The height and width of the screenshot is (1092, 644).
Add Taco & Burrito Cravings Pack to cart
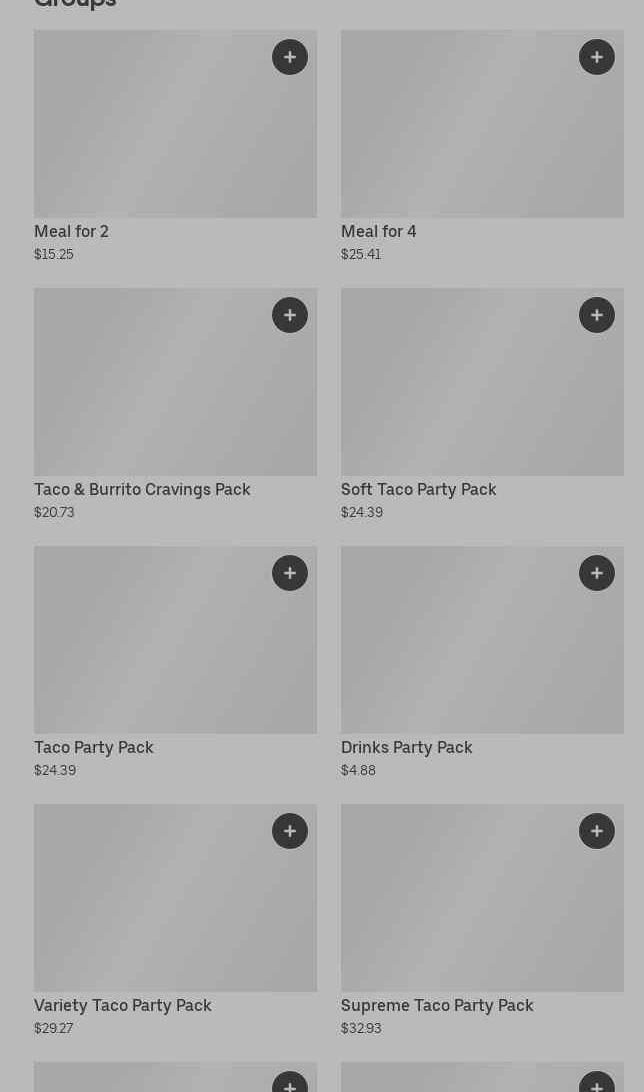pyautogui.click(x=290, y=315)
